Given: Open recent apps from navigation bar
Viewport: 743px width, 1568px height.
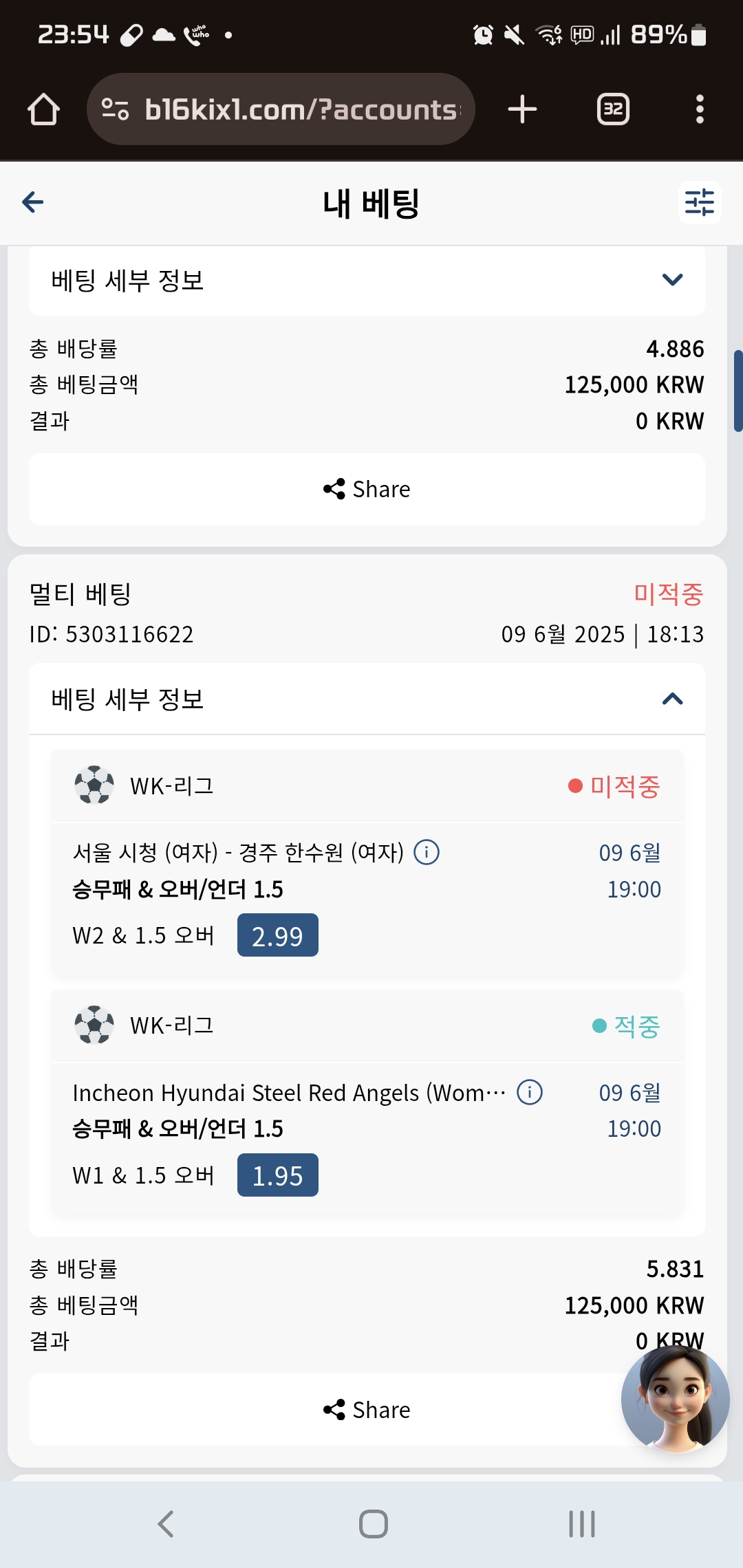Looking at the screenshot, I should tap(581, 1524).
